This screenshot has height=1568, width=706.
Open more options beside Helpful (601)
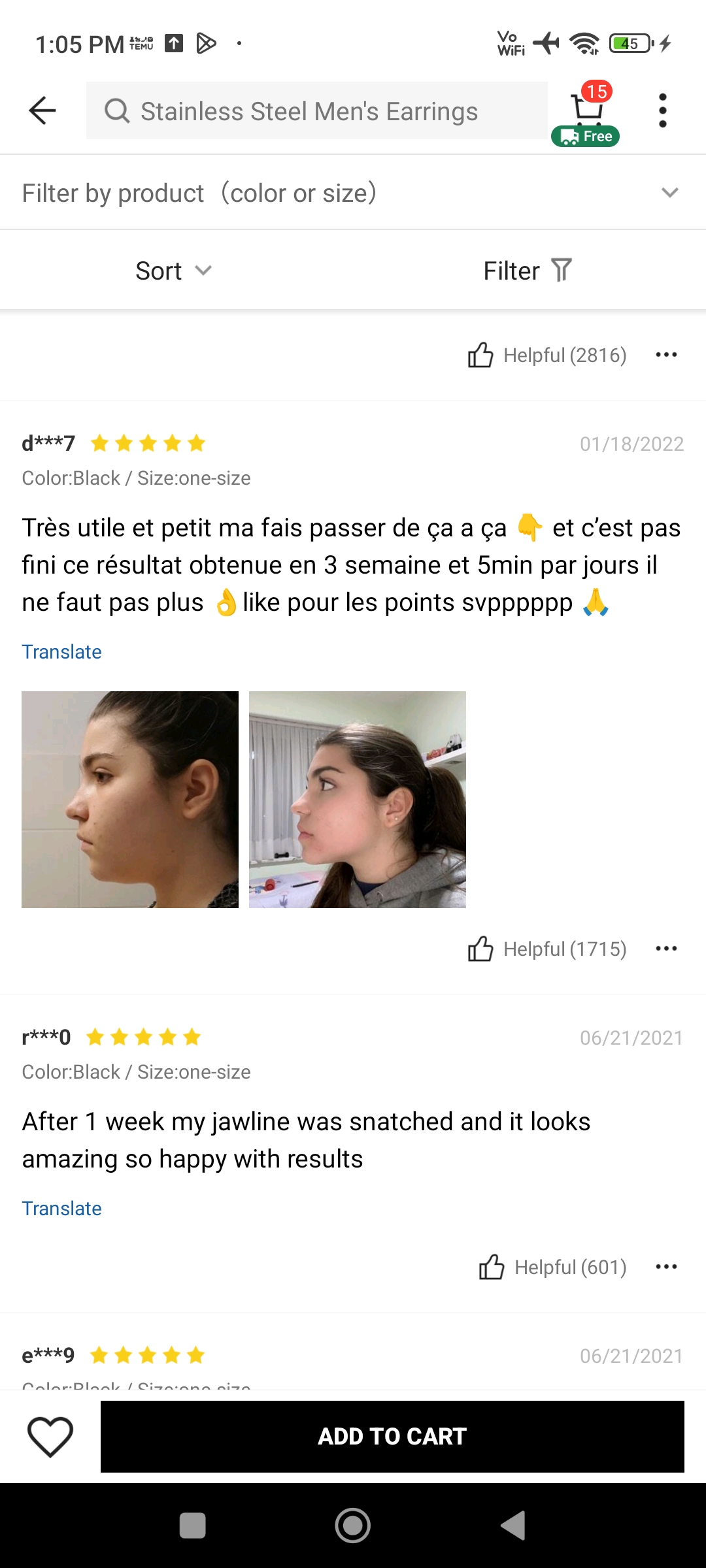coord(666,1267)
